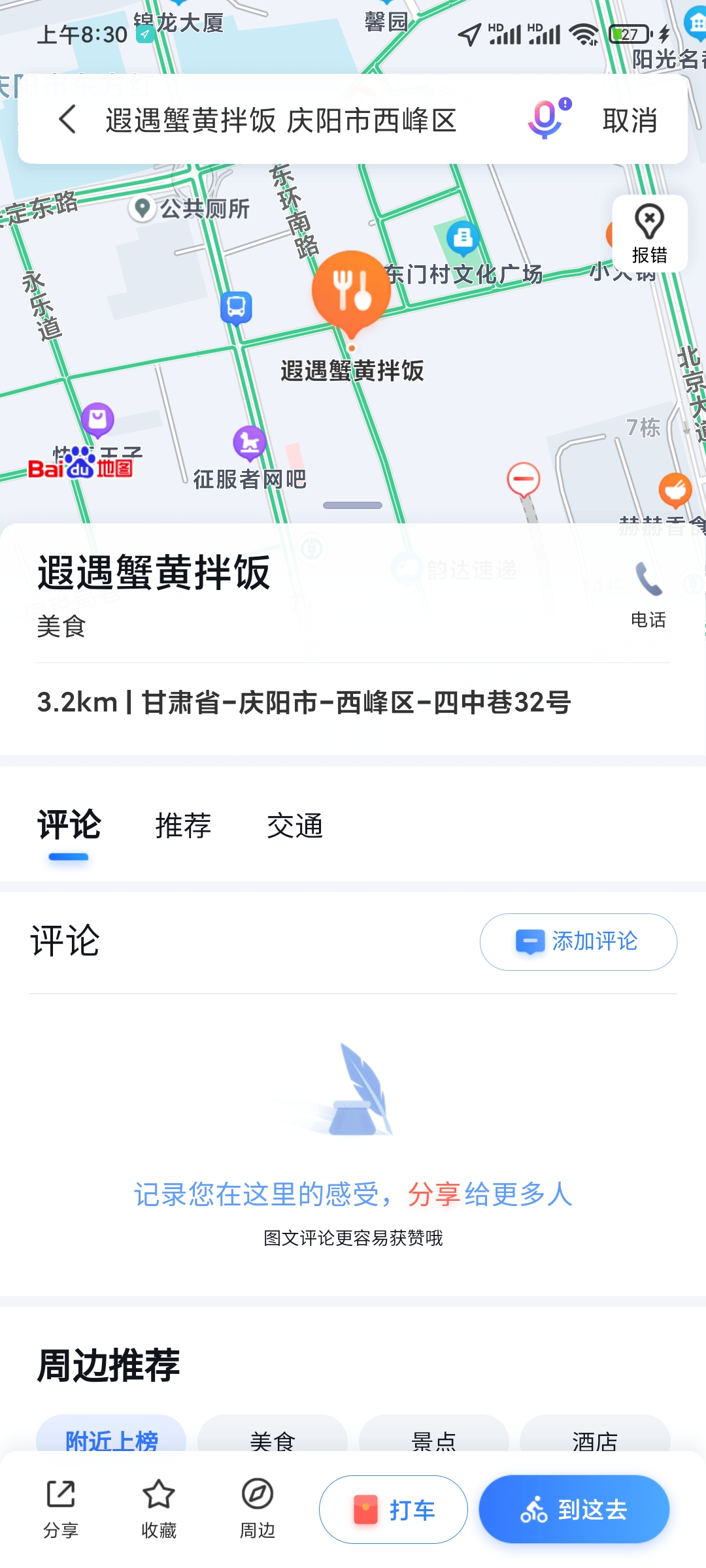The image size is (706, 1568).
Task: Filter nearby recommendations by 美食
Action: coord(273,1437)
